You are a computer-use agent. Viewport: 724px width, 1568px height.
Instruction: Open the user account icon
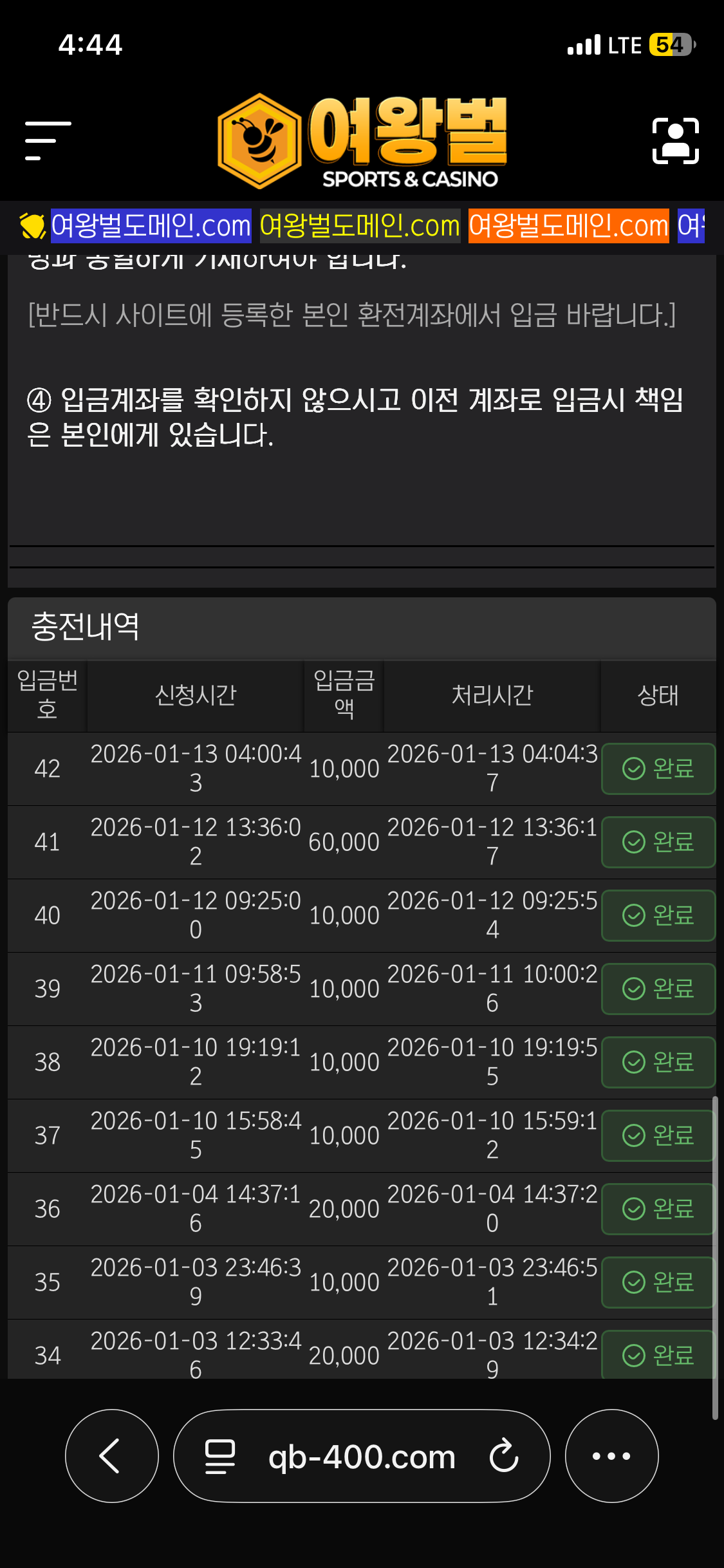[675, 140]
